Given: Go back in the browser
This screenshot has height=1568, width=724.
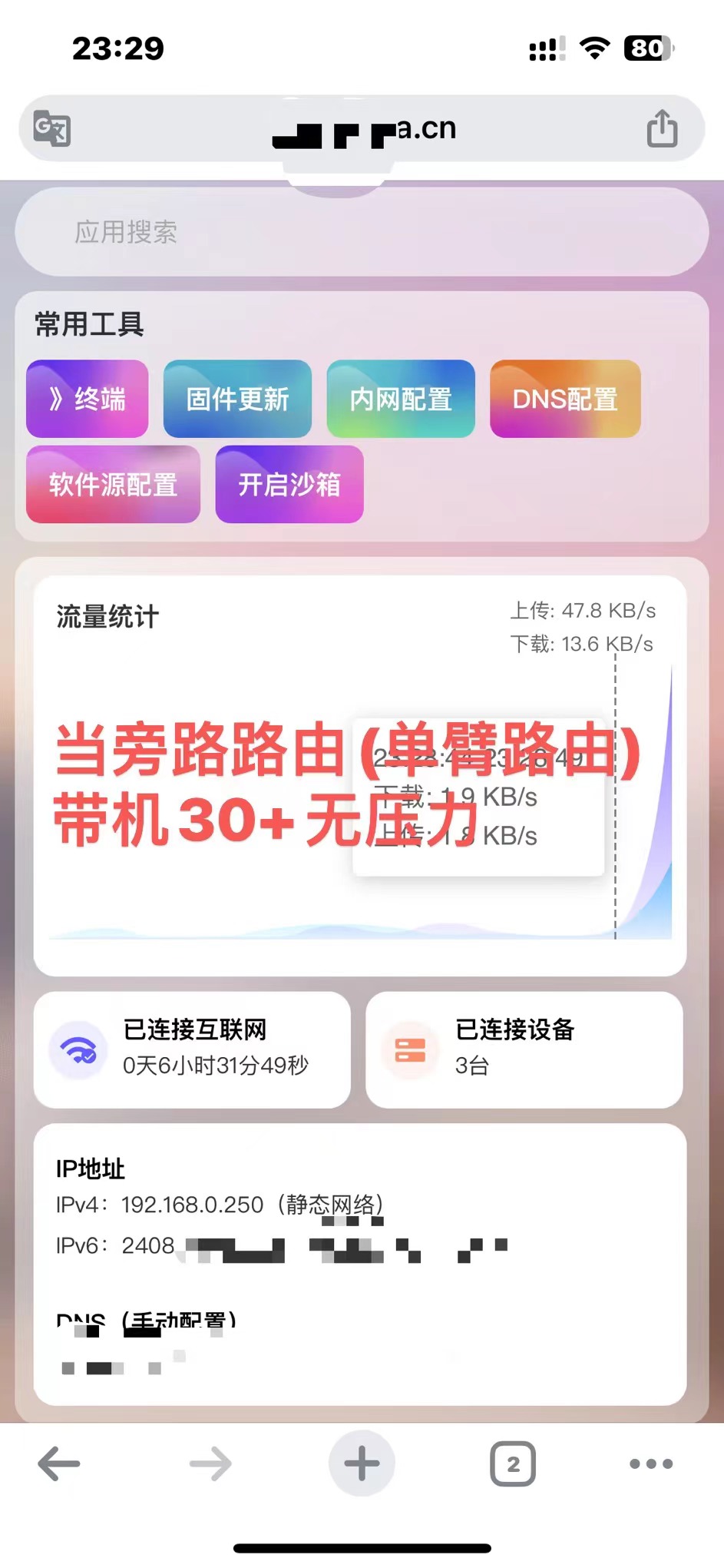Looking at the screenshot, I should [59, 1464].
